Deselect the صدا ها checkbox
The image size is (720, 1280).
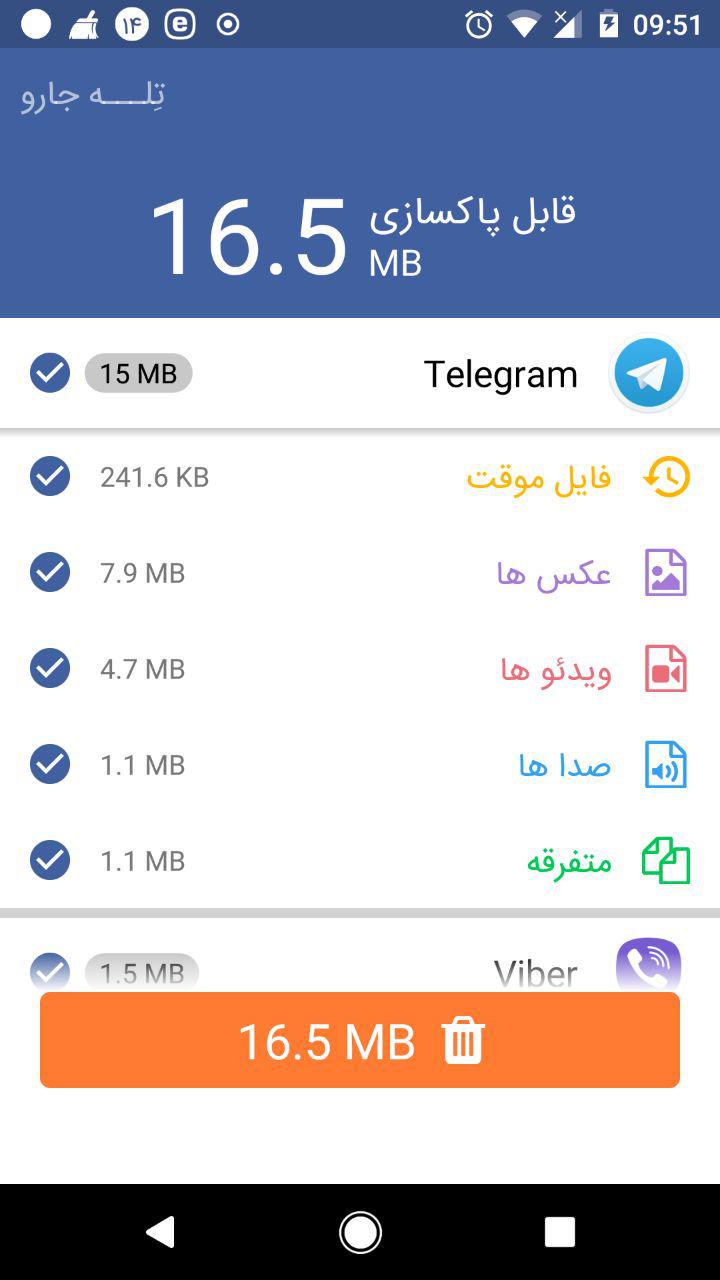click(x=50, y=764)
